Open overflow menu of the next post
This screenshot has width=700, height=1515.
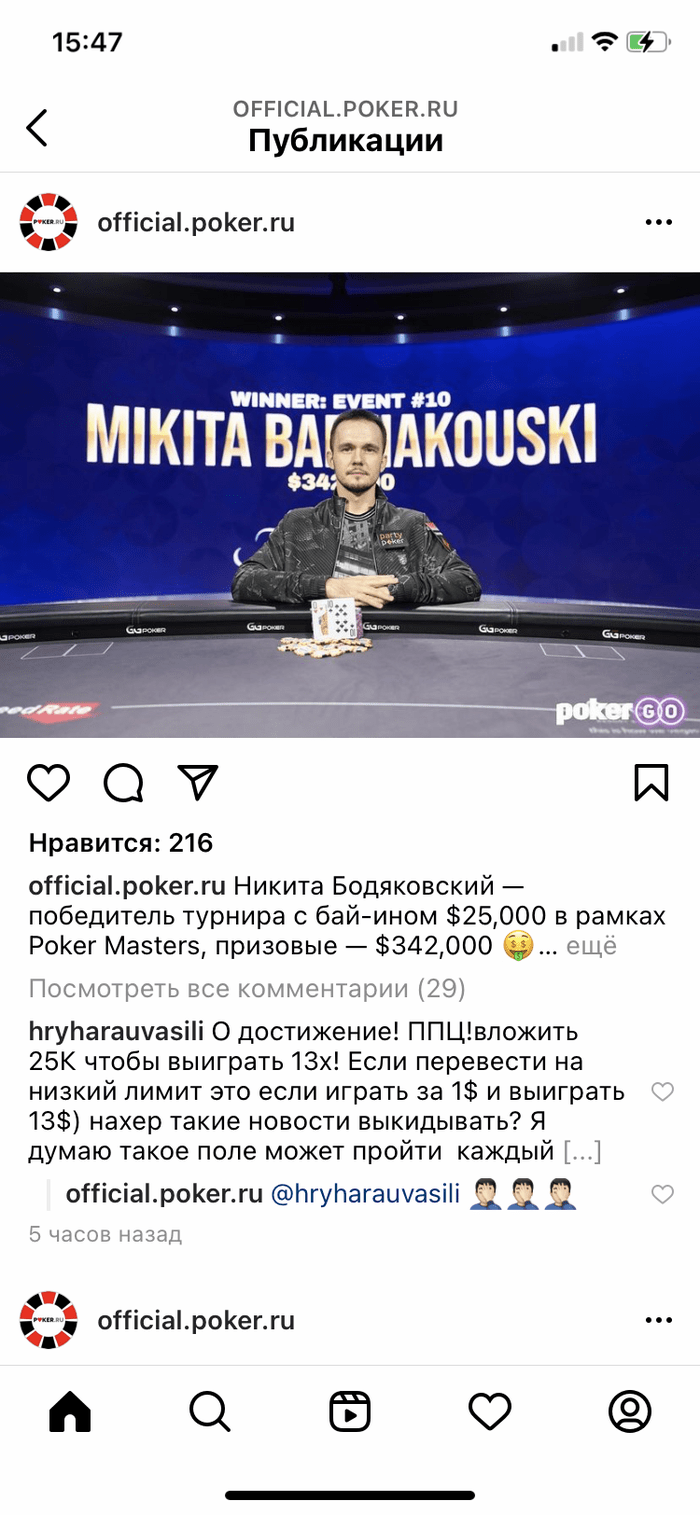pos(658,1320)
